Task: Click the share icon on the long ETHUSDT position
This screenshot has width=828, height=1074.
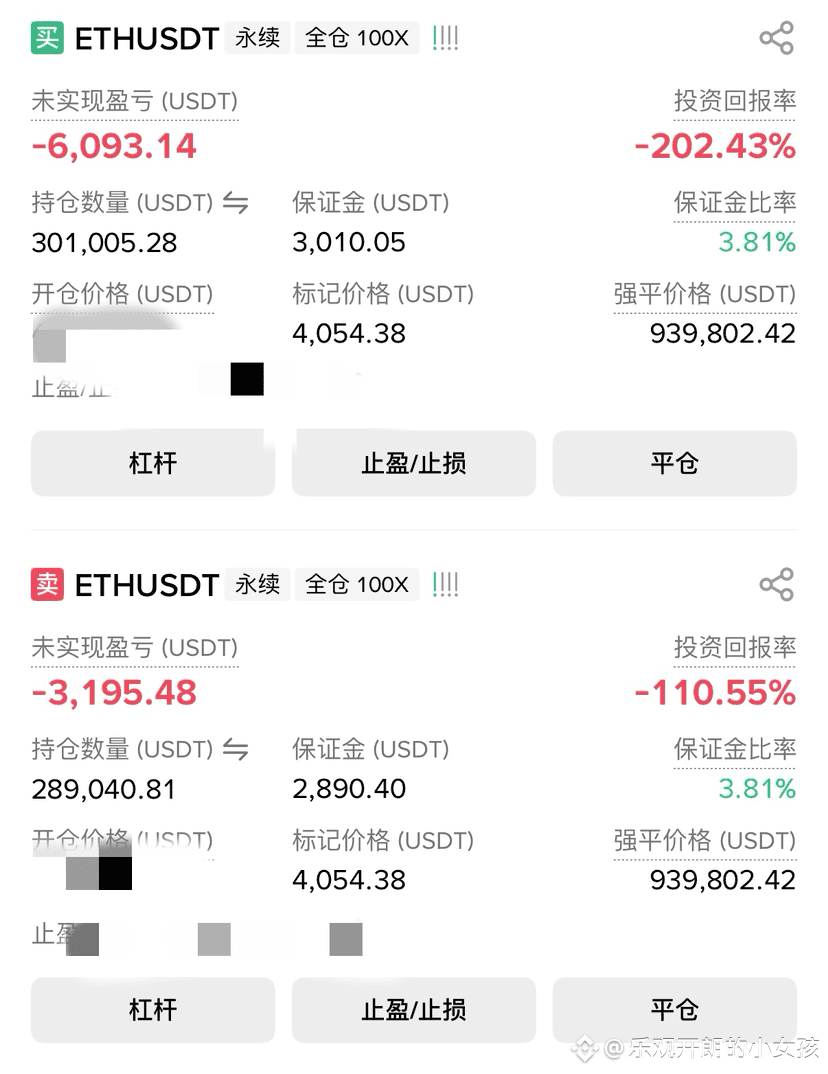Action: tap(777, 38)
